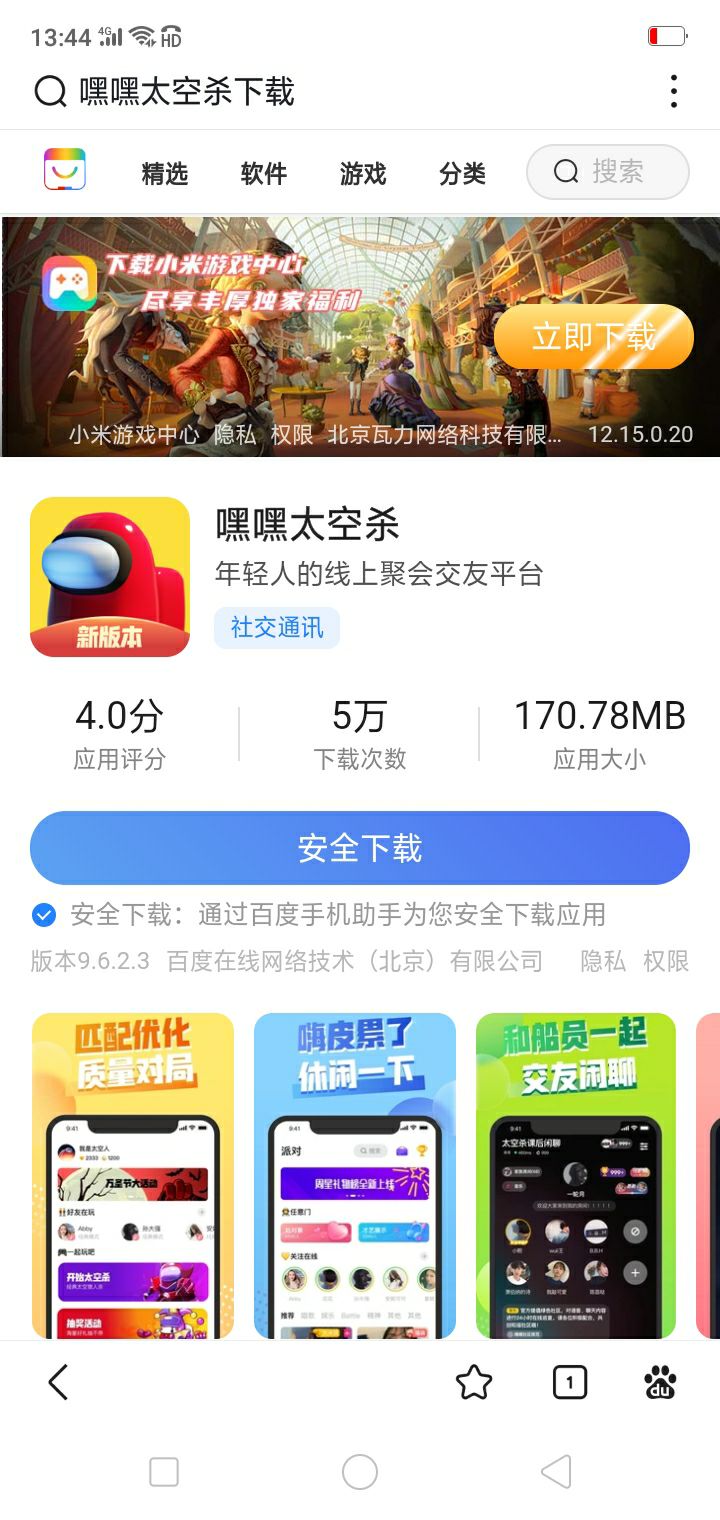Viewport: 720px width, 1520px height.
Task: Tap the Baidu paw home icon
Action: pos(661,1383)
